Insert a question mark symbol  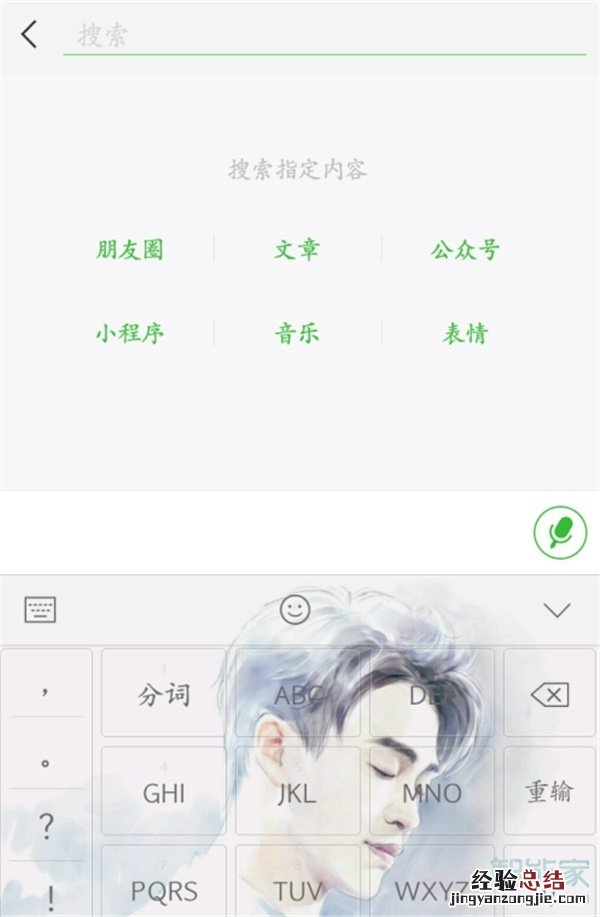coord(46,825)
